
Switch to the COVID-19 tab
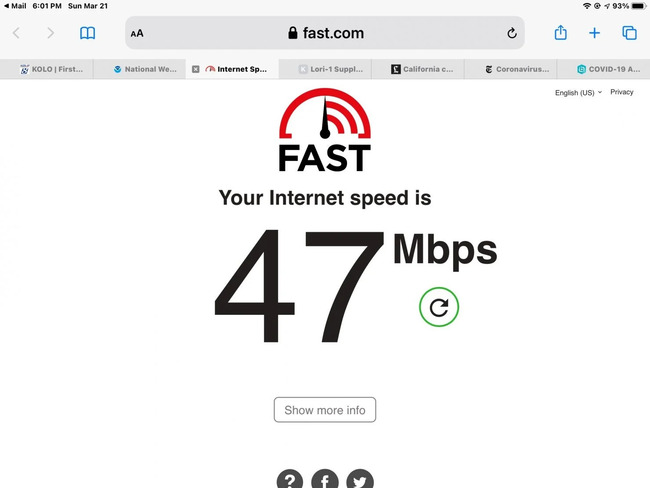click(610, 70)
